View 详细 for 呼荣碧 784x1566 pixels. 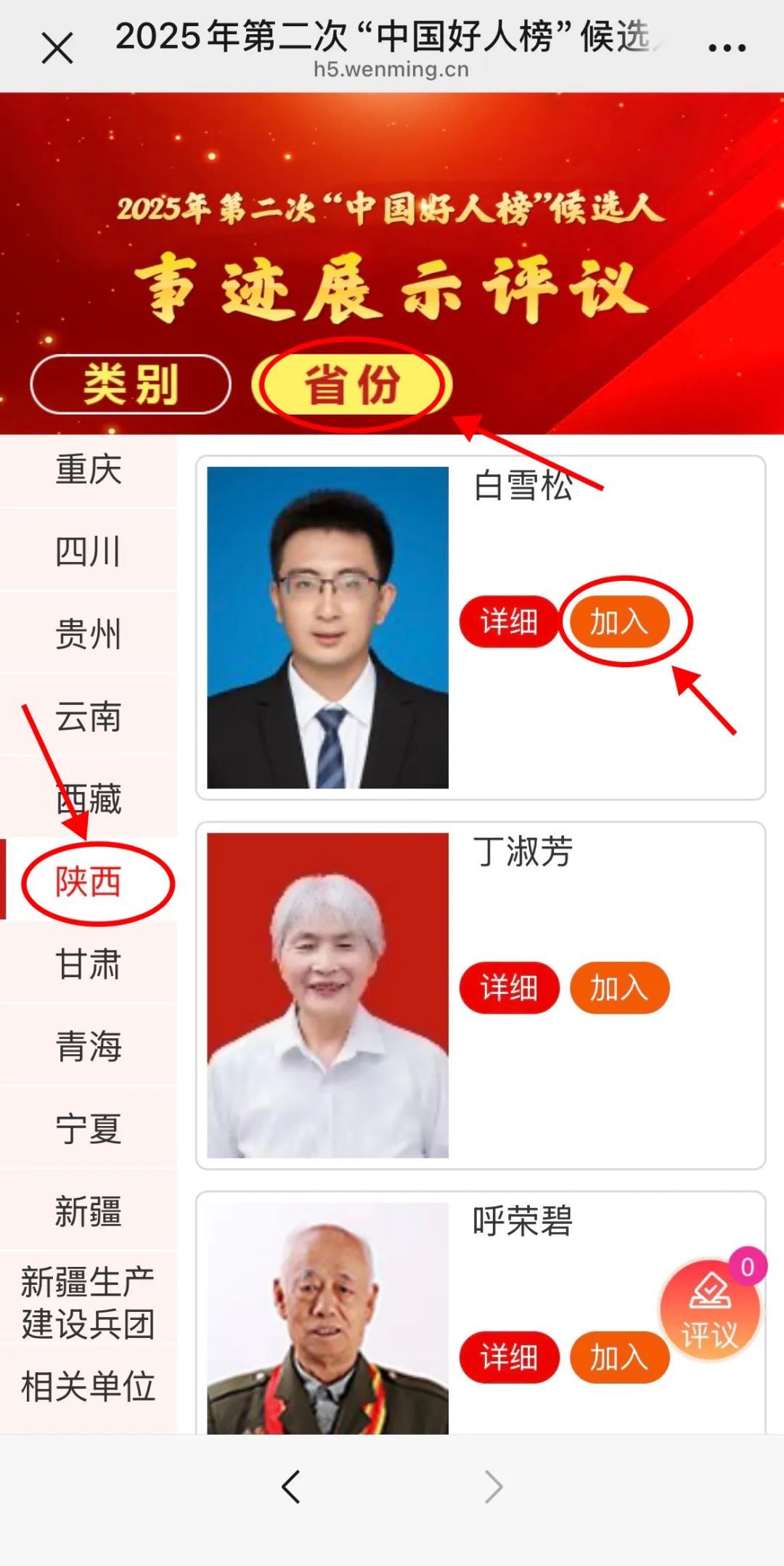[509, 1357]
